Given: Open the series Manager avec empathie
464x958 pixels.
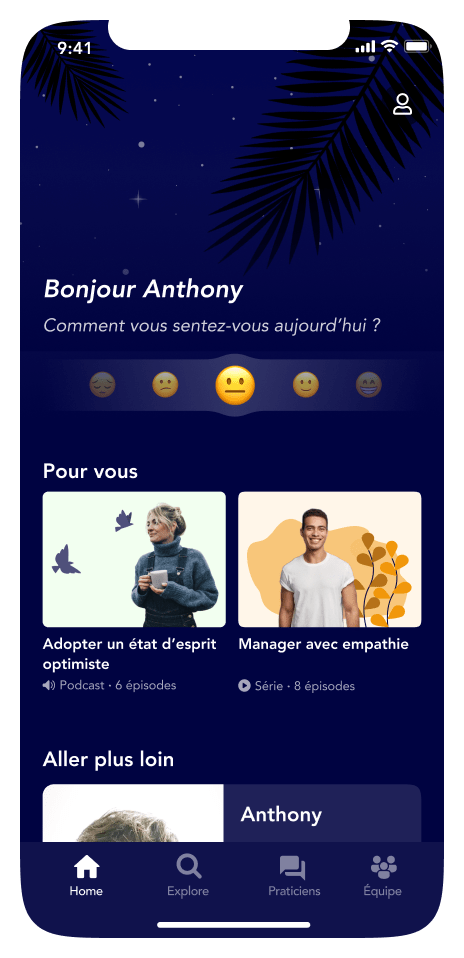Looking at the screenshot, I should coord(330,592).
